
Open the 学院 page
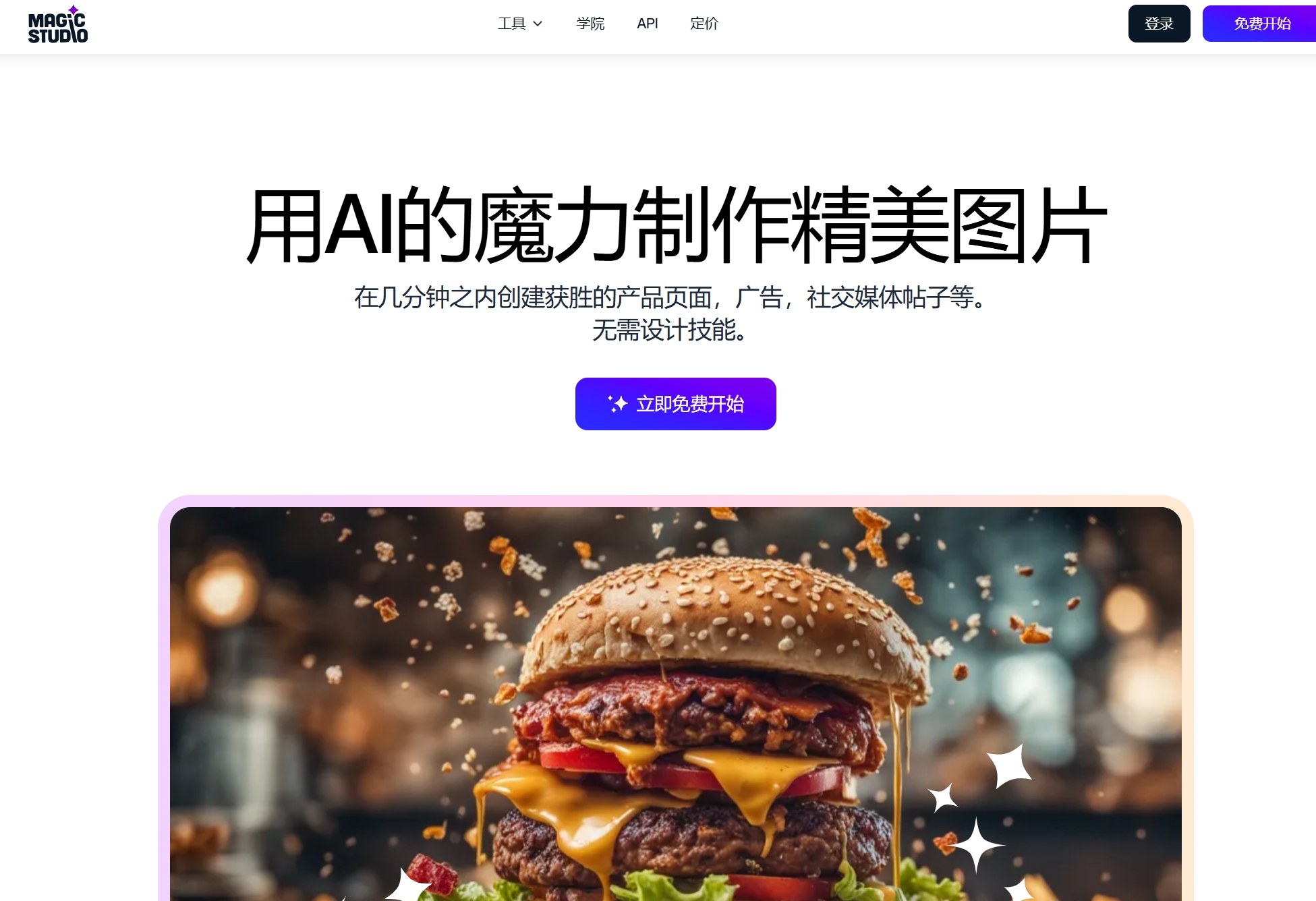coord(590,24)
